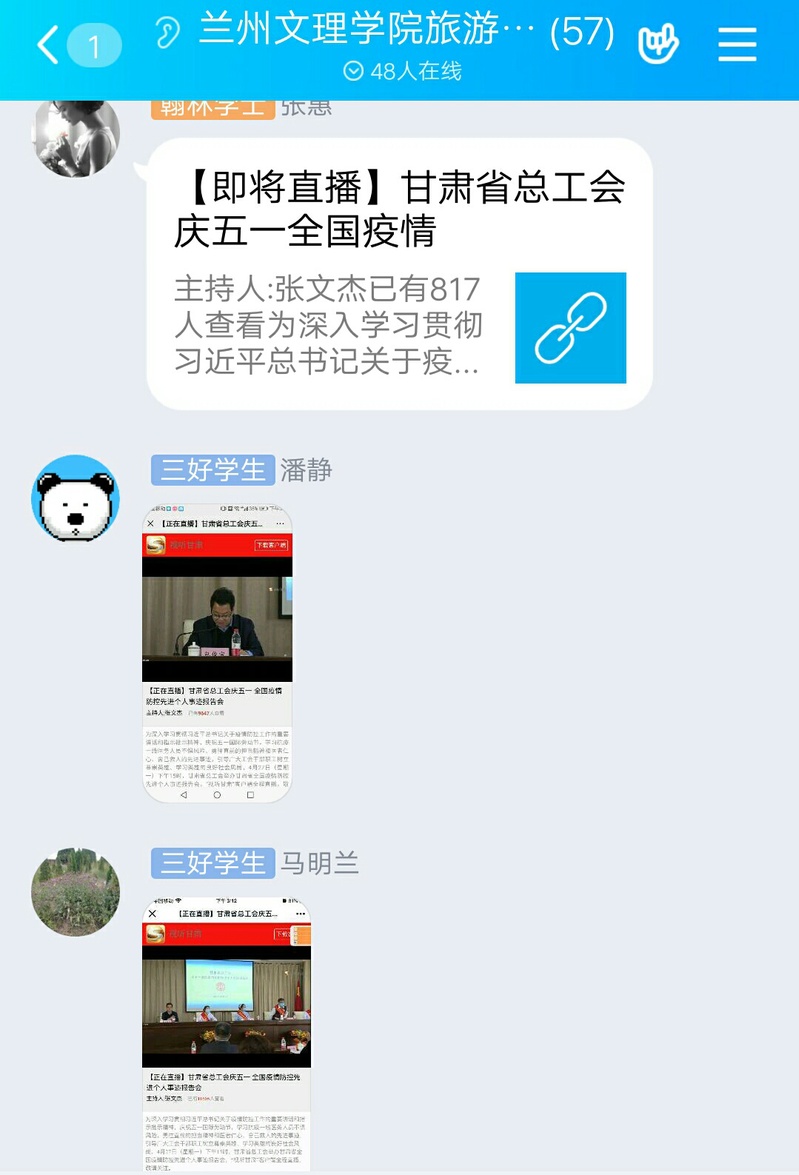The height and width of the screenshot is (1175, 799).
Task: Open the group chat hamburger menu
Action: pyautogui.click(x=737, y=44)
